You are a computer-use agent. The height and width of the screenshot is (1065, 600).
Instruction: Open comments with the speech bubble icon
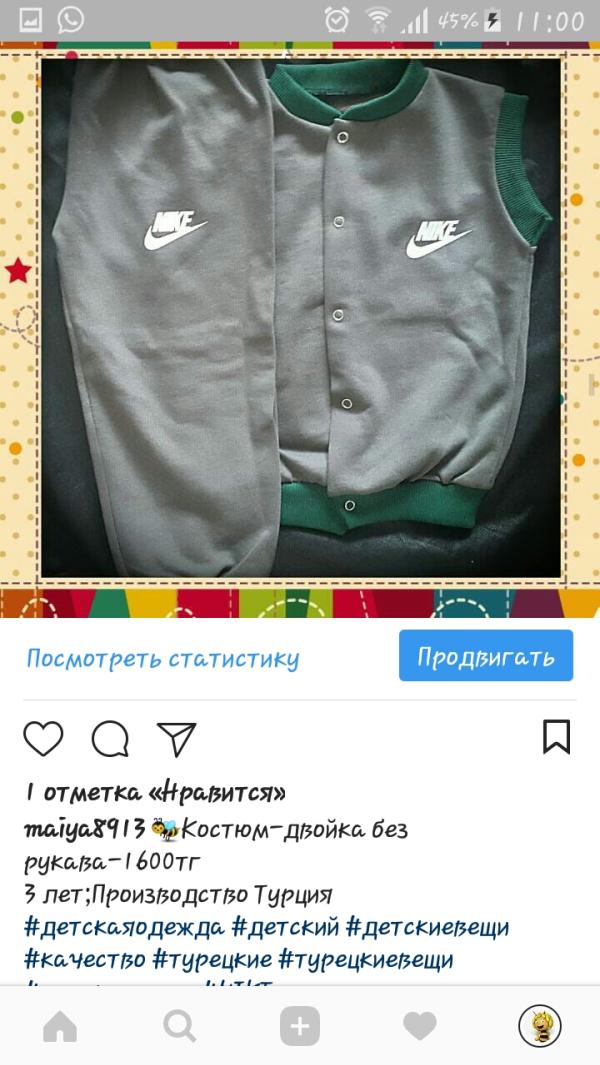pyautogui.click(x=110, y=739)
